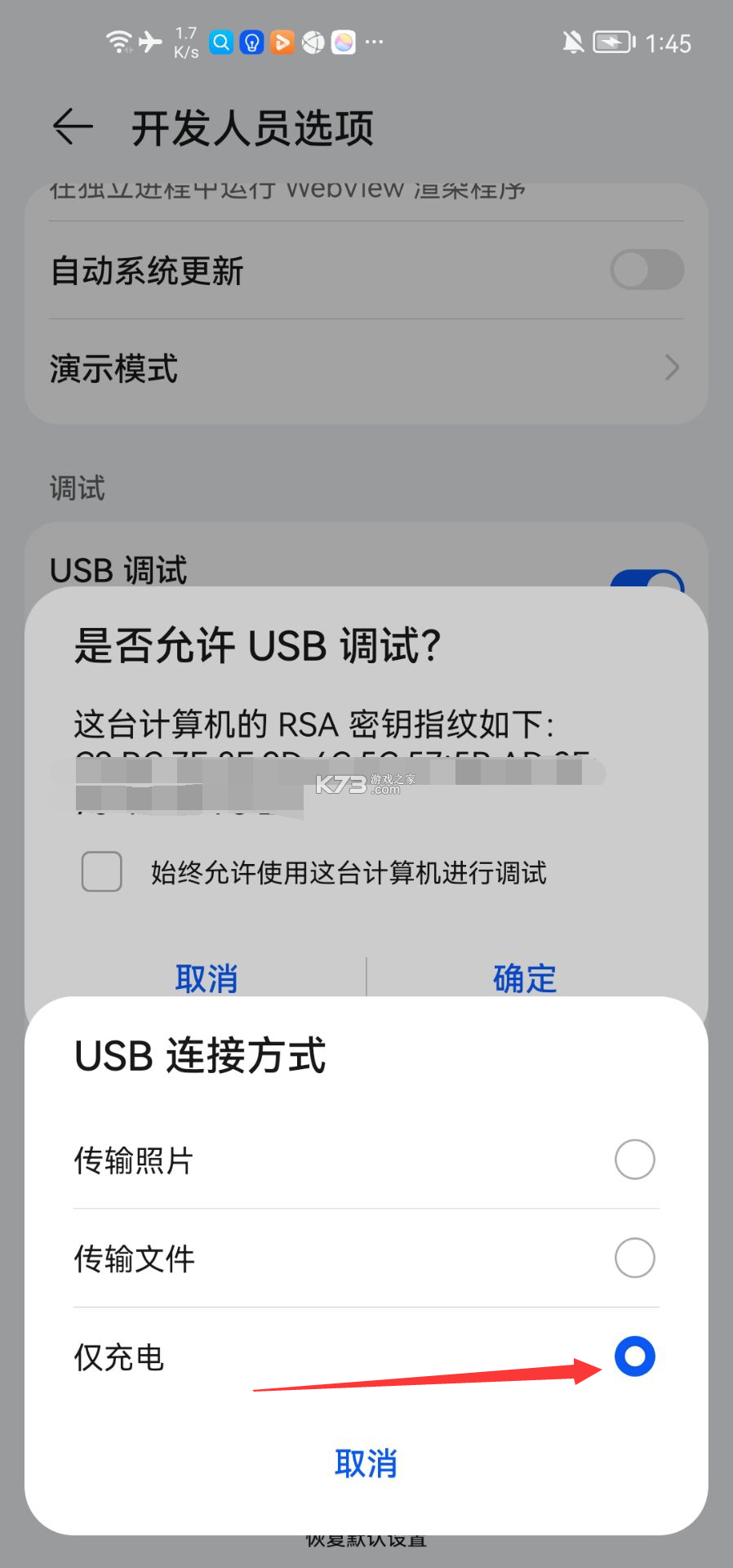Viewport: 733px width, 1568px height.
Task: Select the 传输照片 option
Action: (x=633, y=1159)
